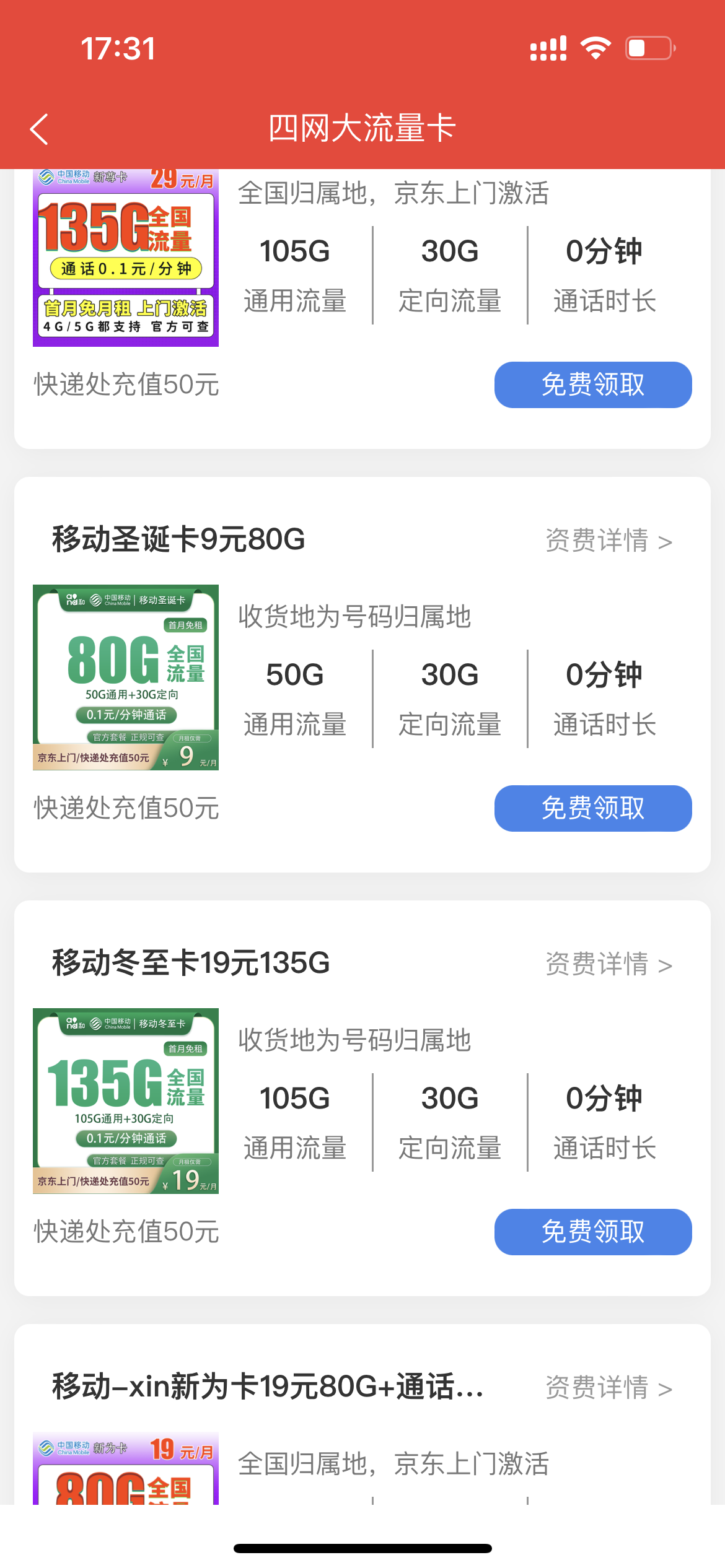Go back from 四网大流量卡 page
The width and height of the screenshot is (725, 1568).
click(x=40, y=129)
